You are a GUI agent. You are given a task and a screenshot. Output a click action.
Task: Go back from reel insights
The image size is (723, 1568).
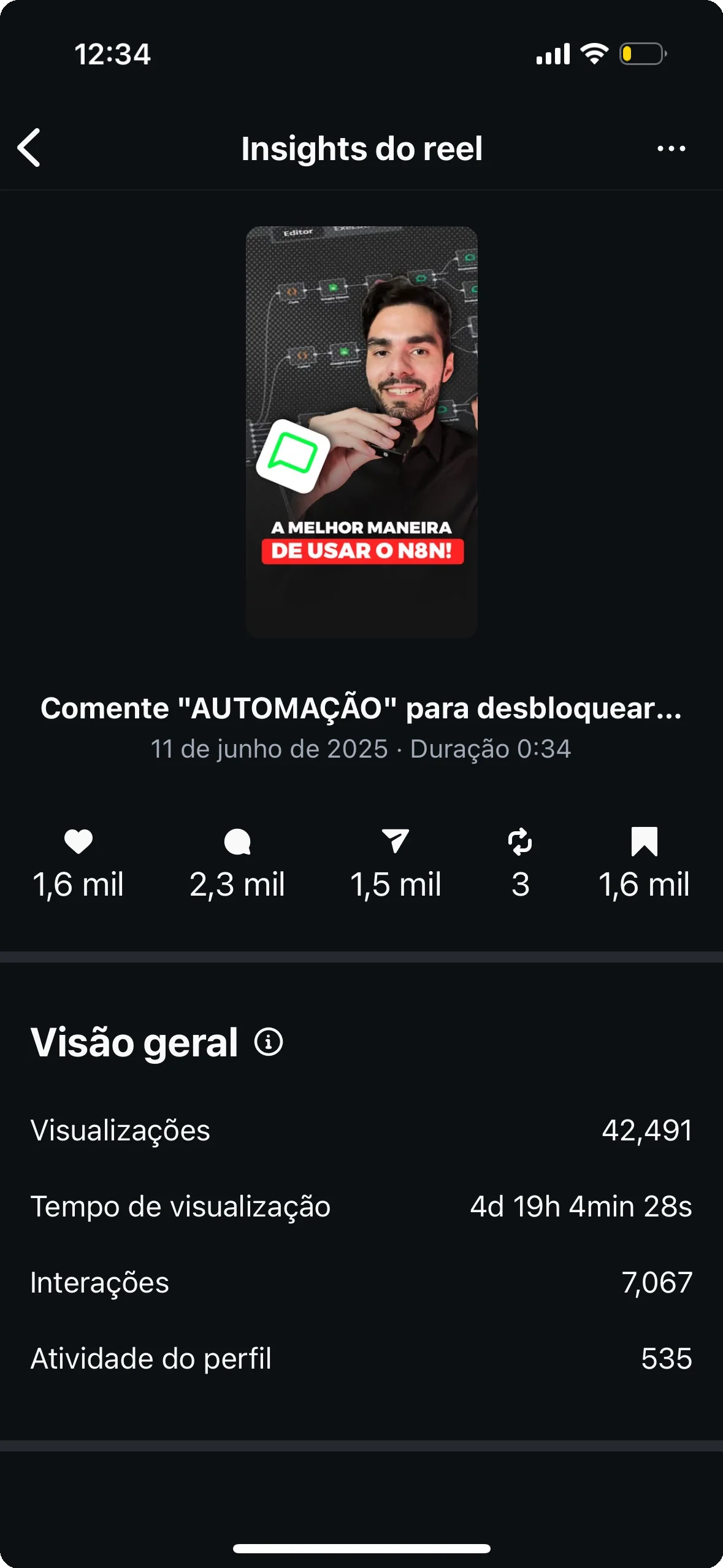coord(29,148)
